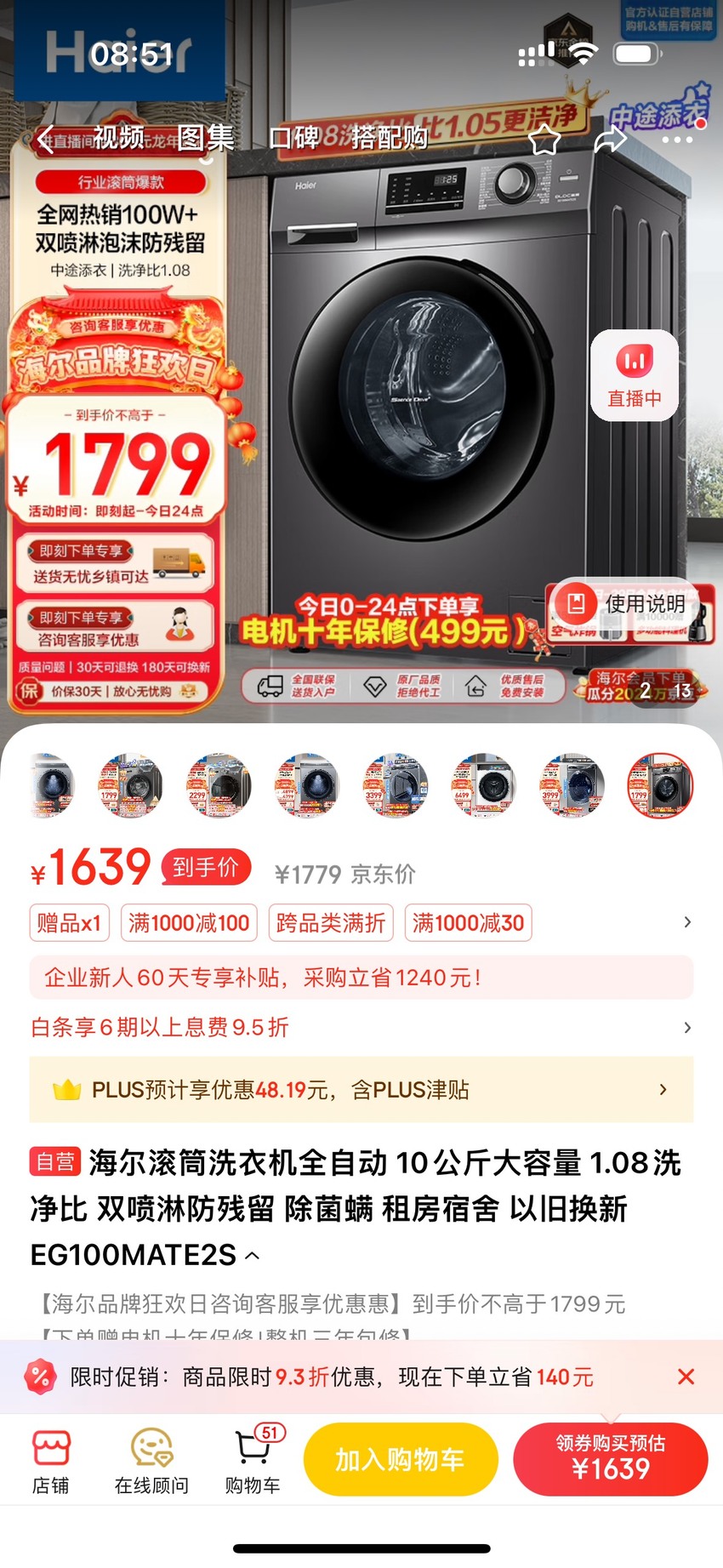Screen dimensions: 723x1568
Task: Open the 直播中 live stream
Action: pyautogui.click(x=634, y=375)
